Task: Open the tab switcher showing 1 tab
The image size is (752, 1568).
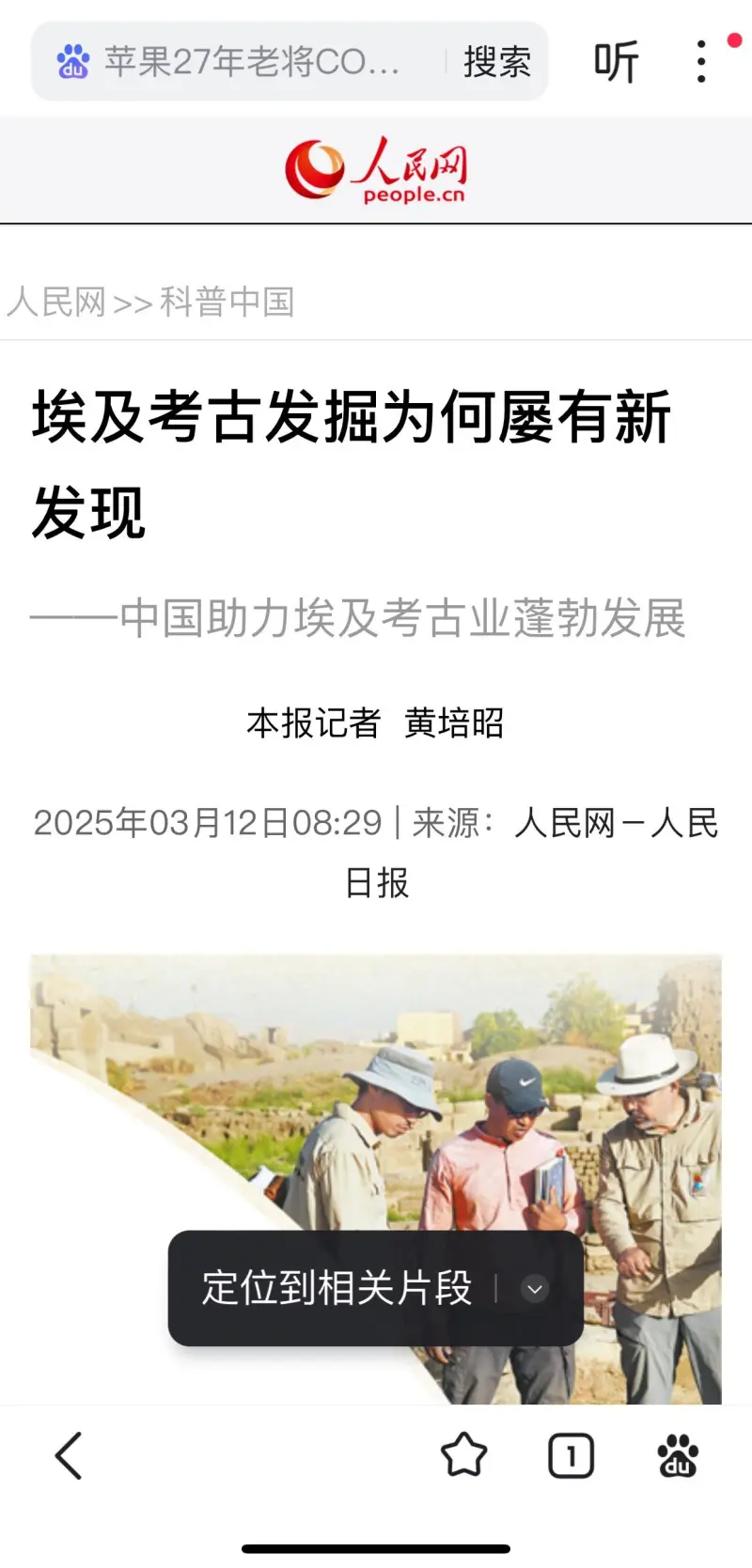Action: pos(571,1456)
